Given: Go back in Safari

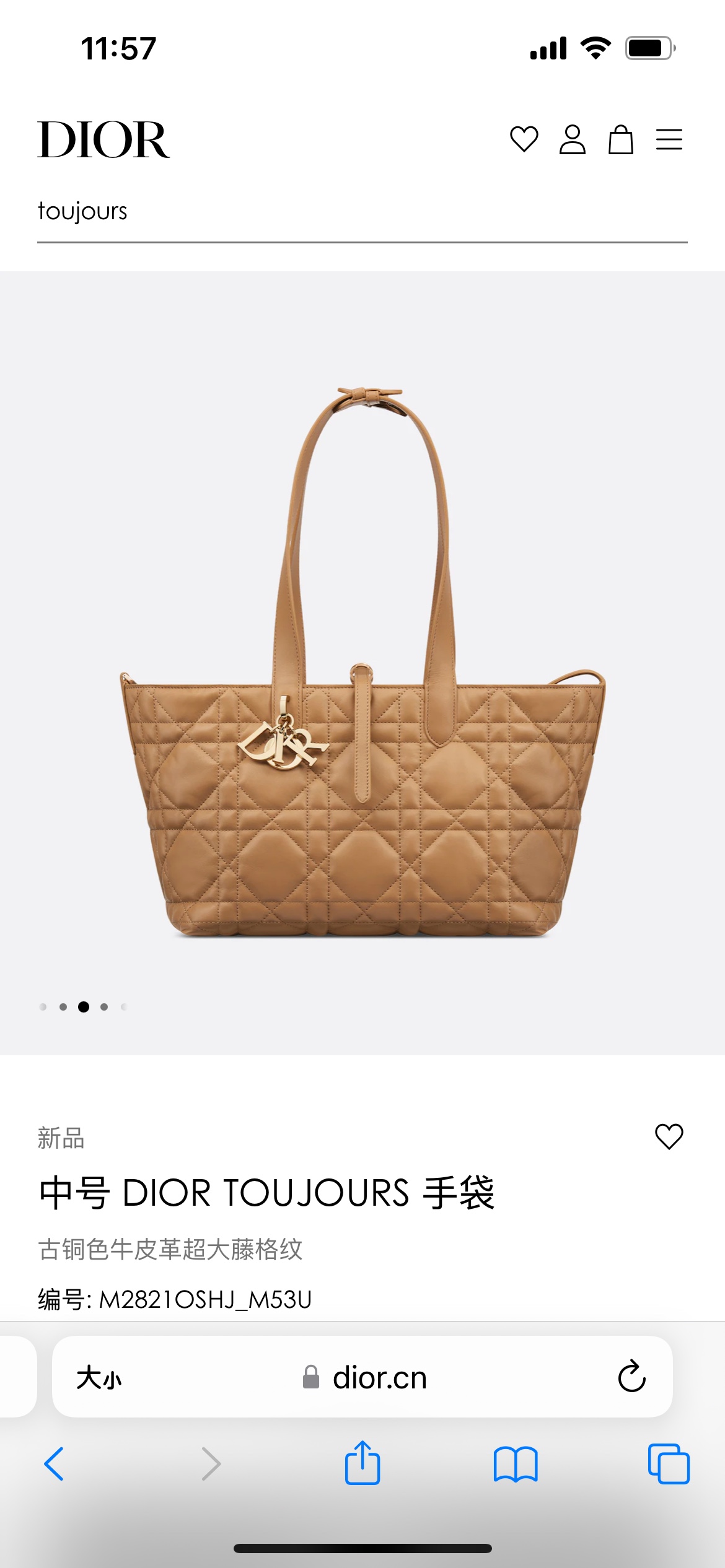Looking at the screenshot, I should pyautogui.click(x=55, y=1464).
